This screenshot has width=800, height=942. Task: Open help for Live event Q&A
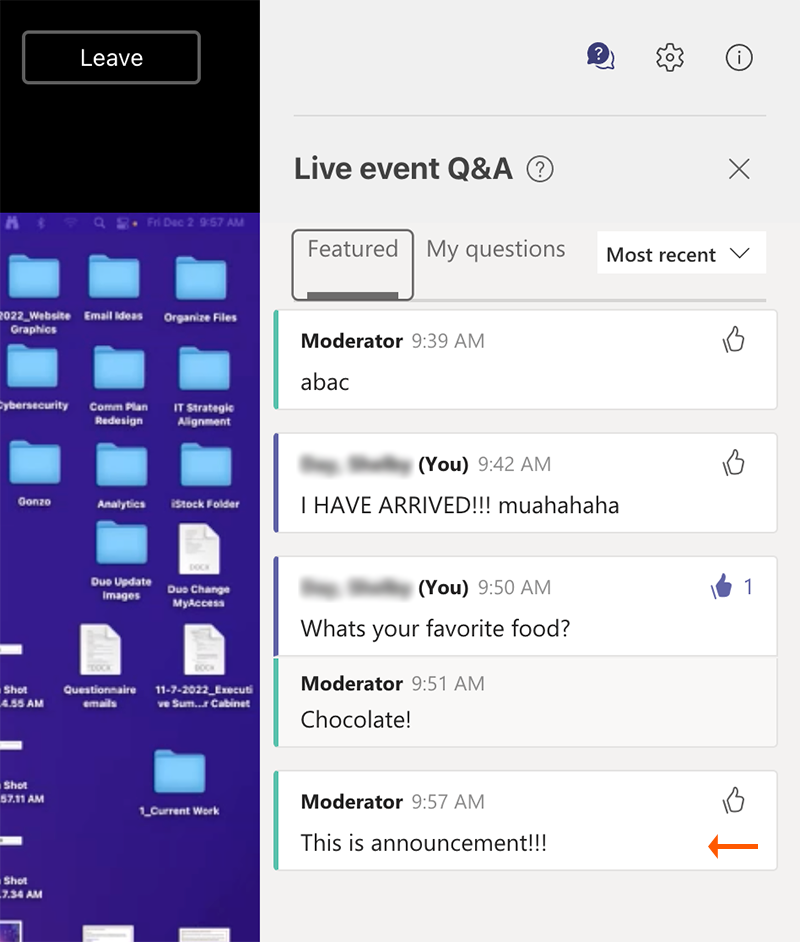[x=540, y=169]
